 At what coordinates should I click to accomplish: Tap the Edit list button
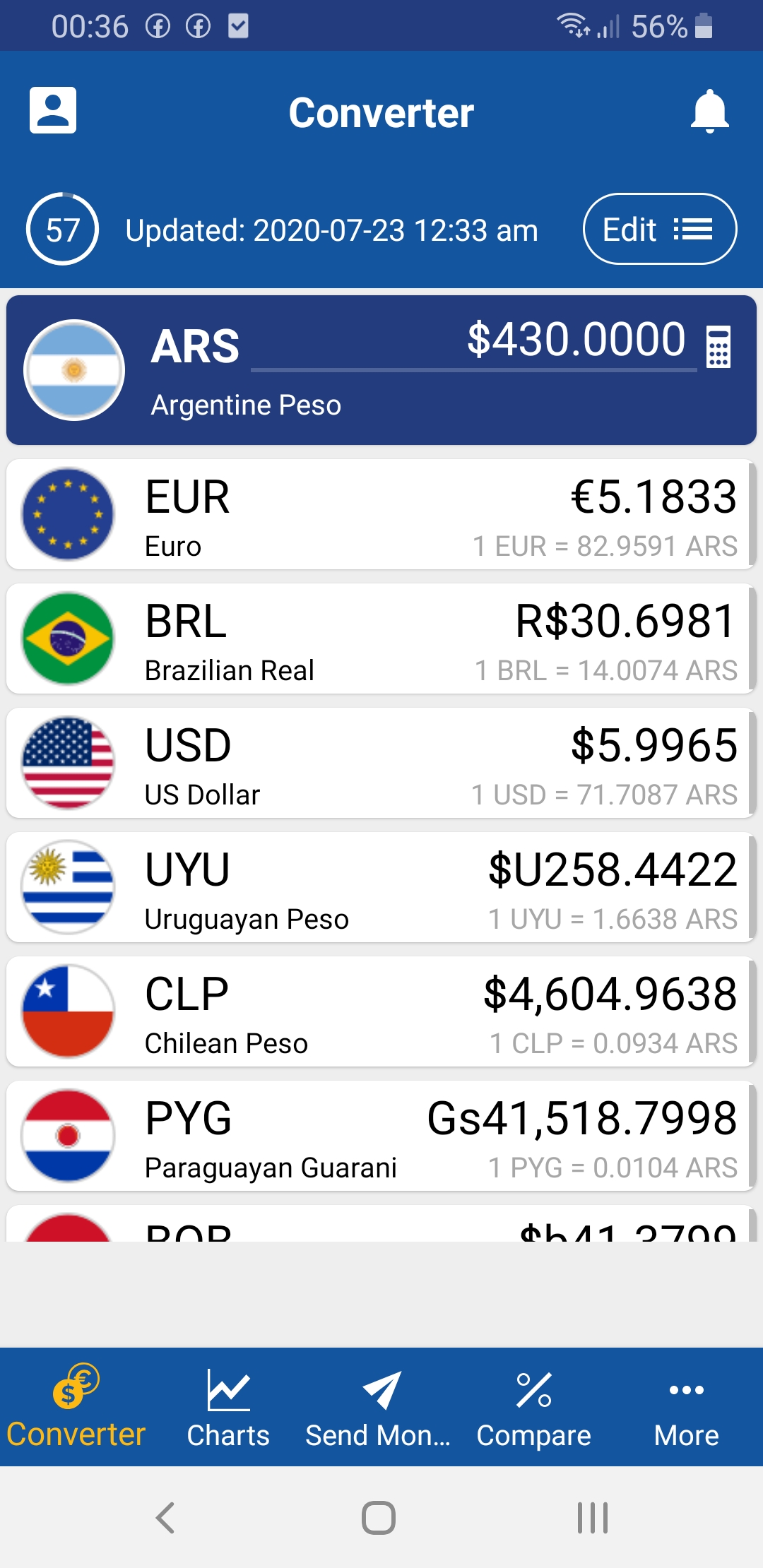[660, 229]
